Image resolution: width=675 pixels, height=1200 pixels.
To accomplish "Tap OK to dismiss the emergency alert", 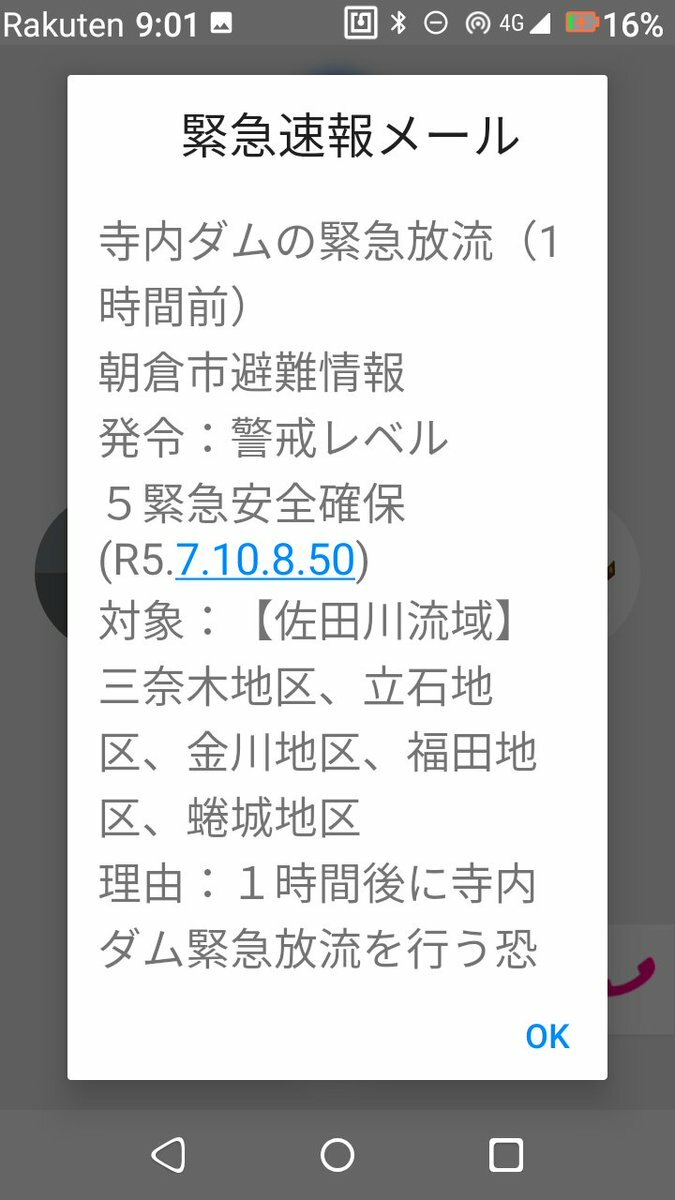I will tap(547, 1036).
